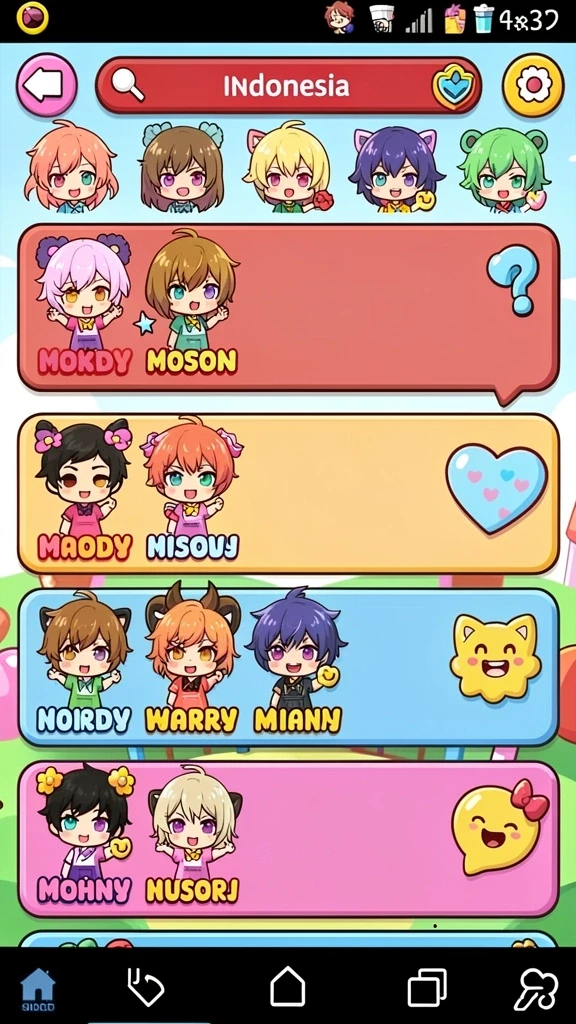
Task: Select the brown-haired avatar with teal buns
Action: pyautogui.click(x=182, y=168)
